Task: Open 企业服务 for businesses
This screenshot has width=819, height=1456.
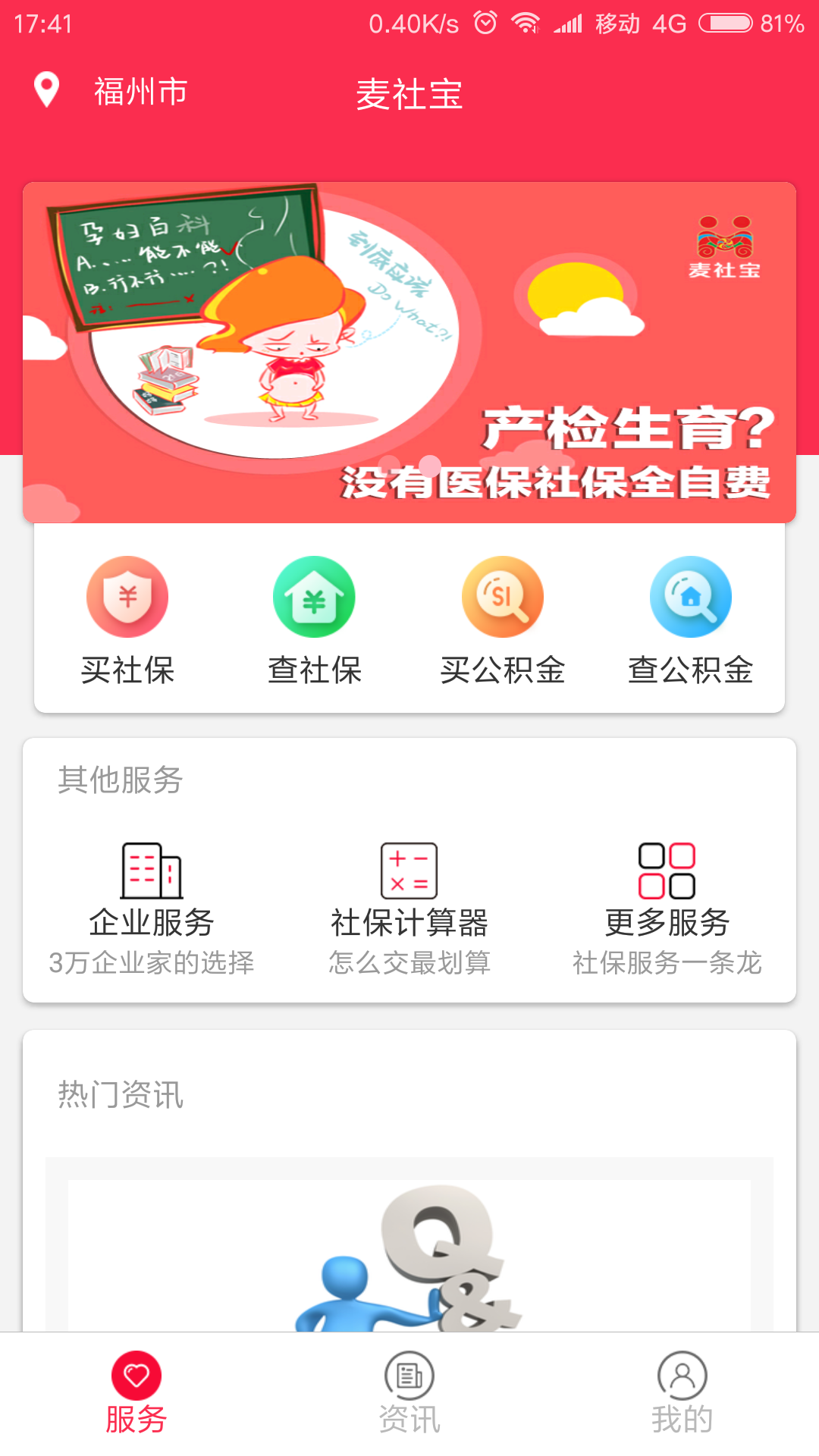Action: coord(152,906)
